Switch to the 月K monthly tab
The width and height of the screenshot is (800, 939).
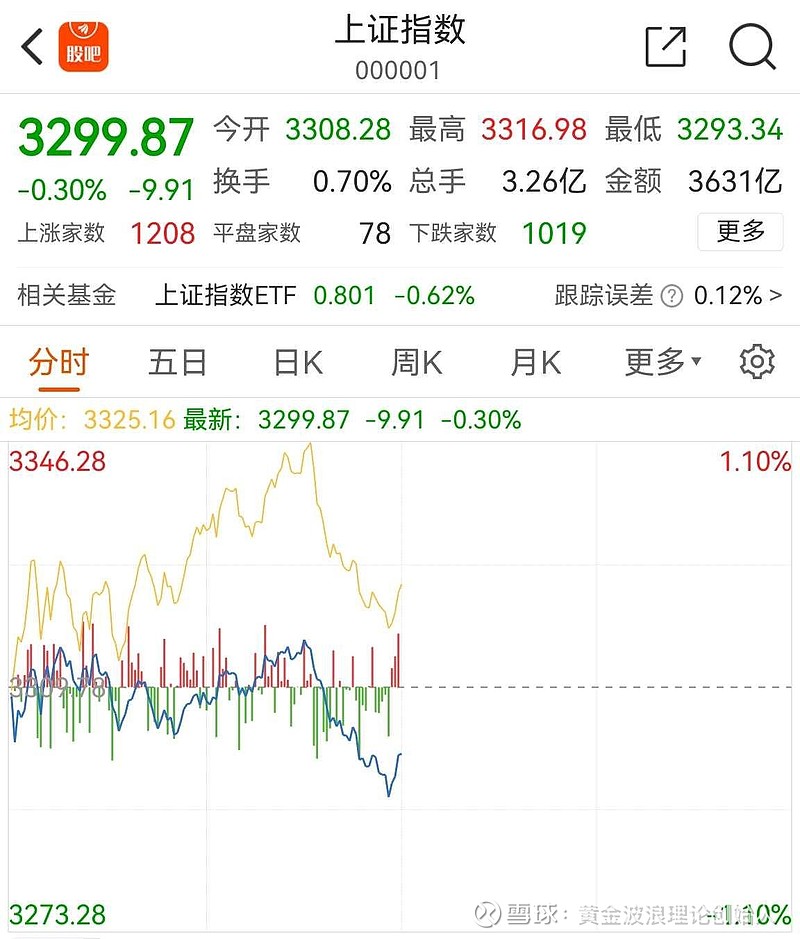pyautogui.click(x=533, y=363)
